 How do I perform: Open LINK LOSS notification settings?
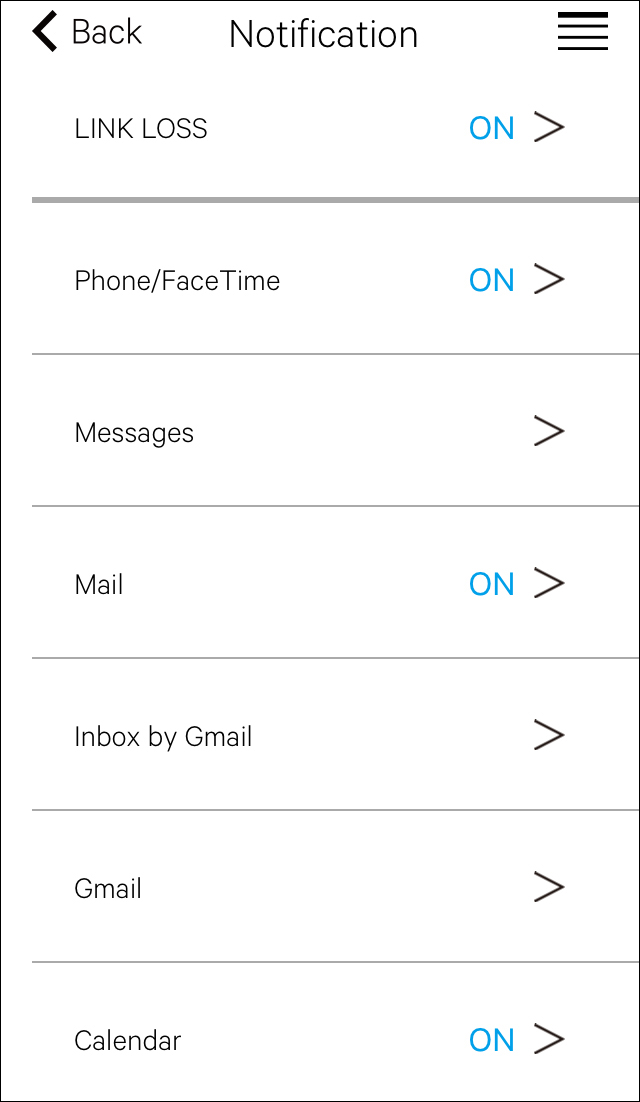tap(320, 128)
